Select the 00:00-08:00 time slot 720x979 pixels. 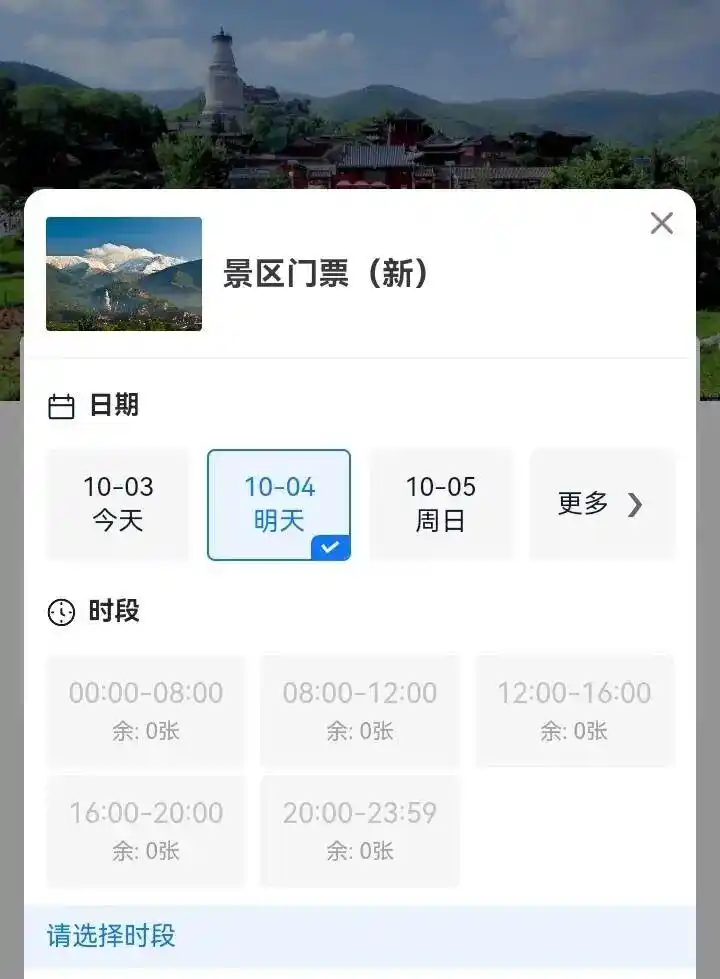pos(144,710)
